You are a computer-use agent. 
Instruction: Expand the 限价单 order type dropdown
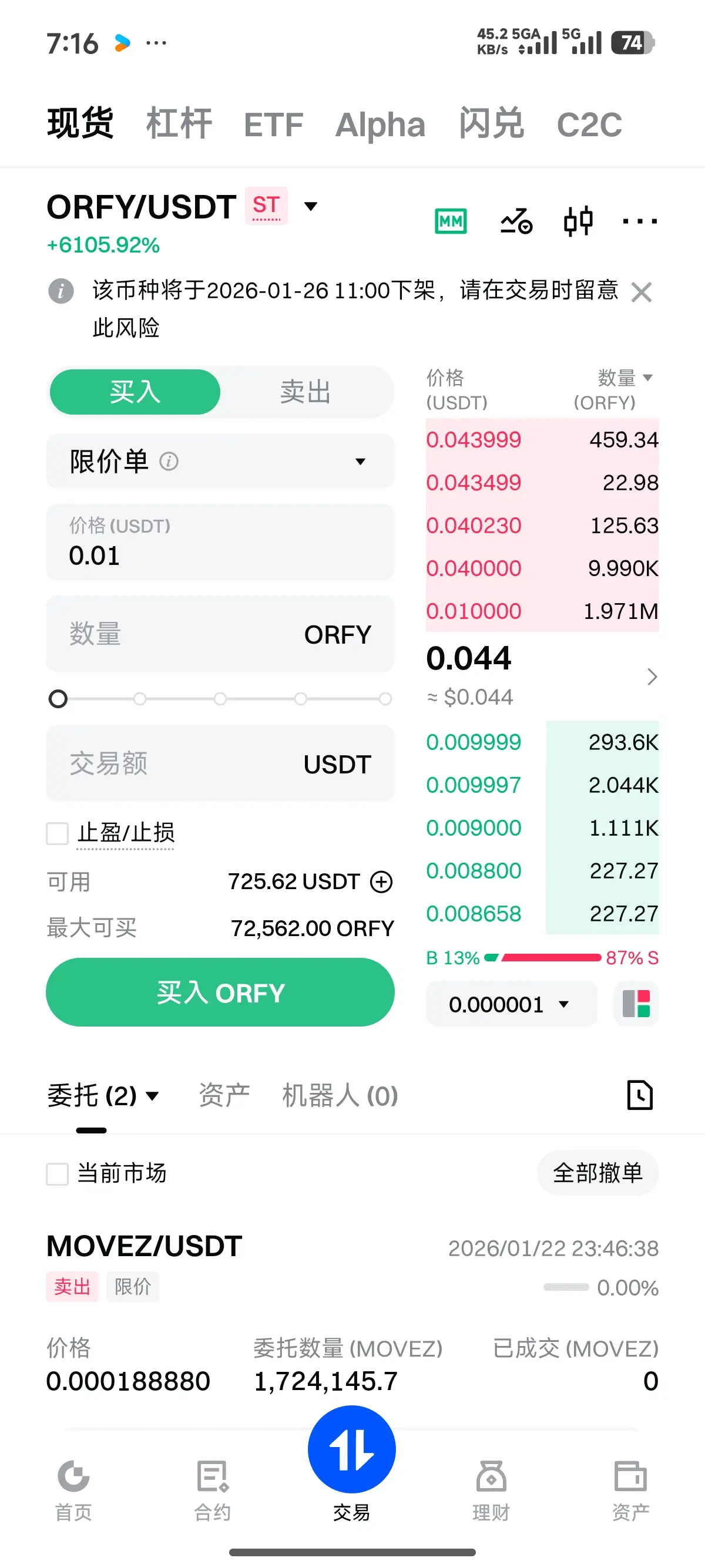220,462
